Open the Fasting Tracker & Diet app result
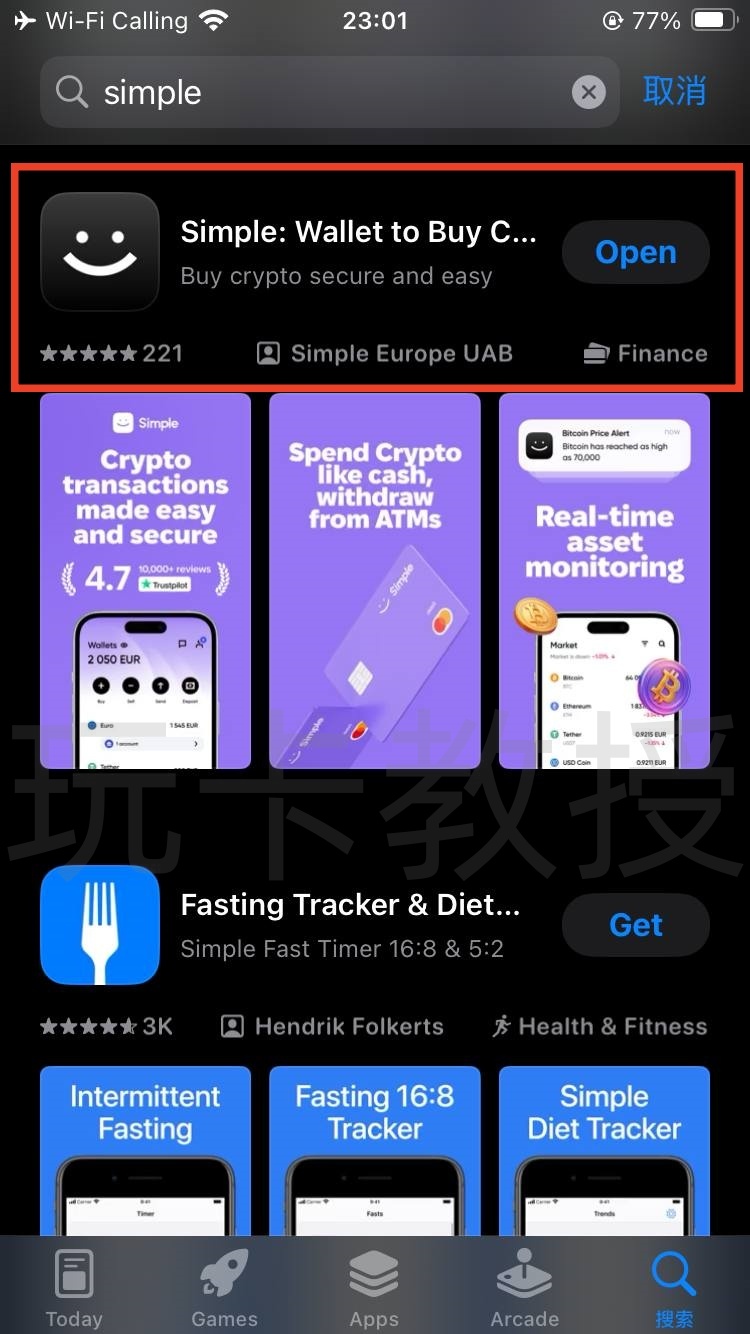This screenshot has height=1334, width=750. (350, 925)
